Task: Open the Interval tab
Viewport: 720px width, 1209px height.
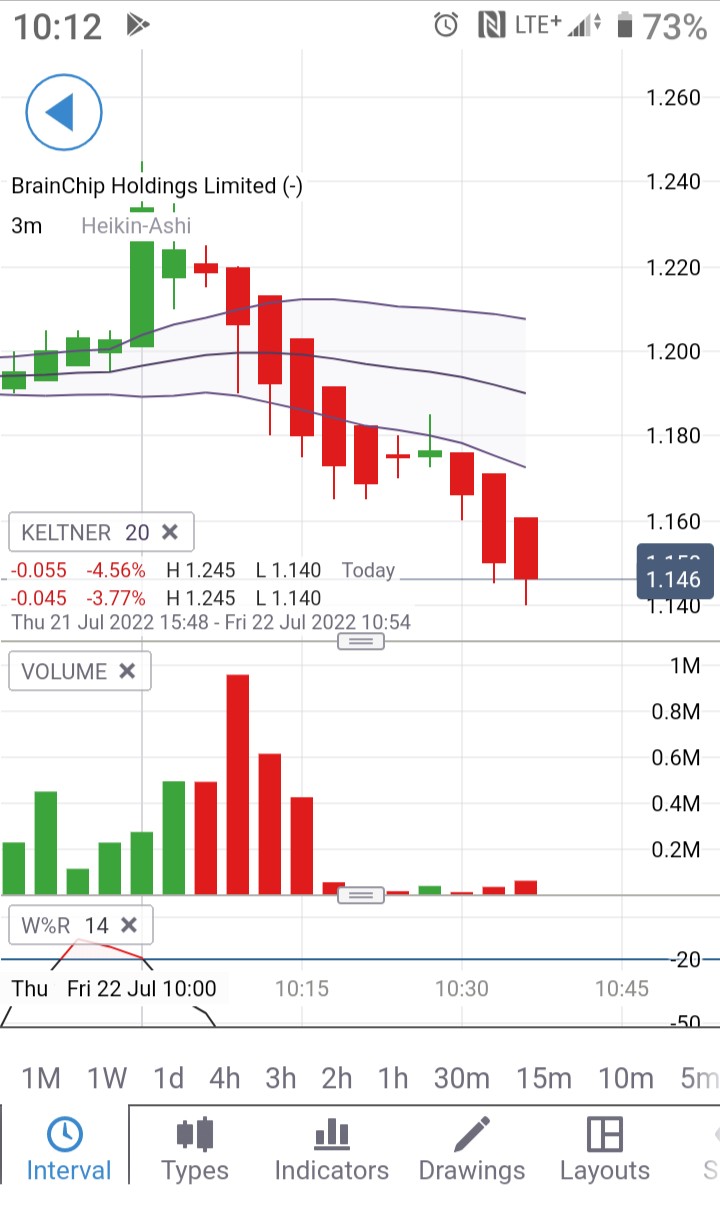Action: 65,1150
